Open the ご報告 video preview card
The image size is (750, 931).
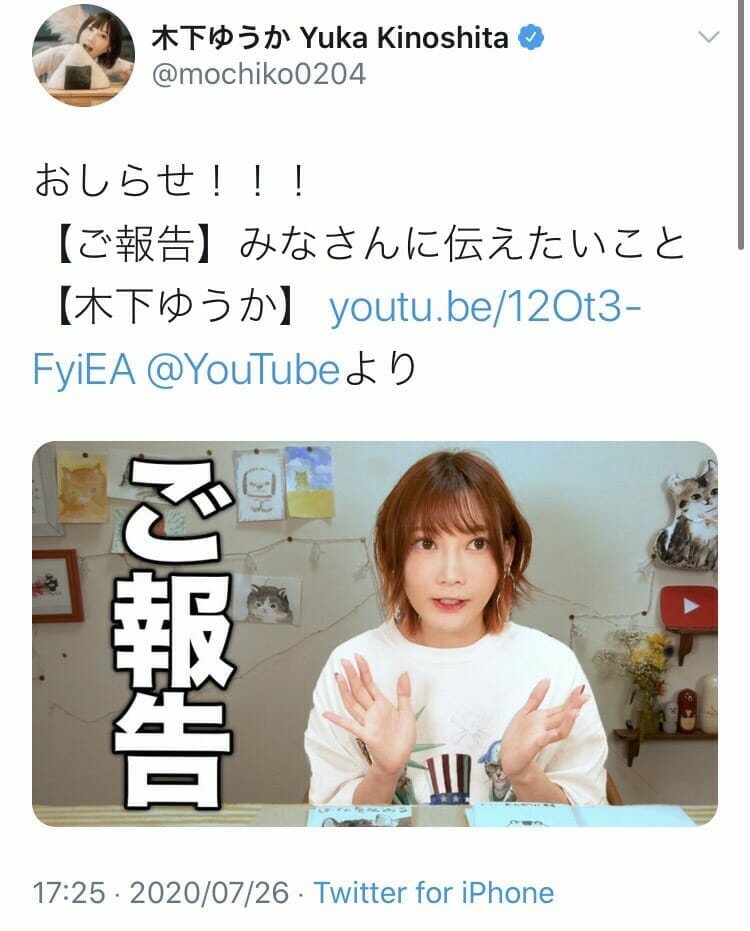click(374, 633)
